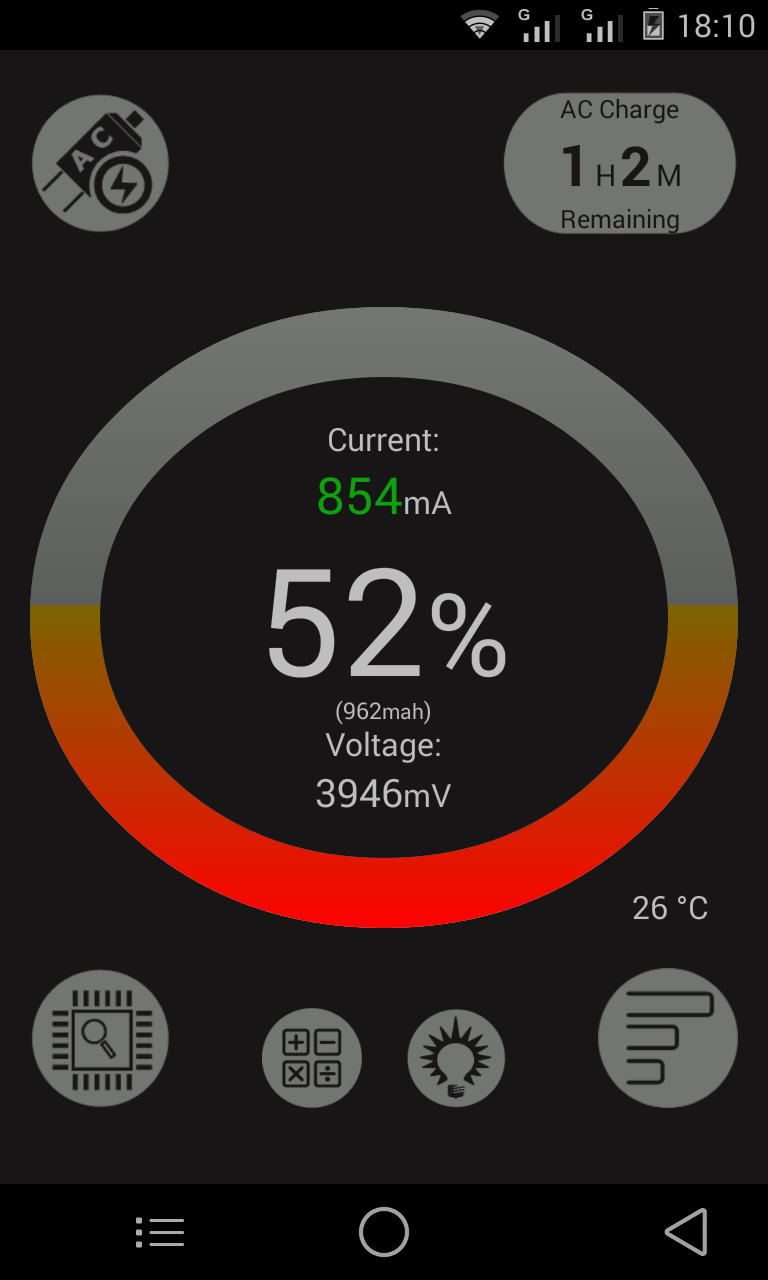Tap the 52% battery gauge ring
Viewport: 768px width, 1280px height.
pos(384,617)
